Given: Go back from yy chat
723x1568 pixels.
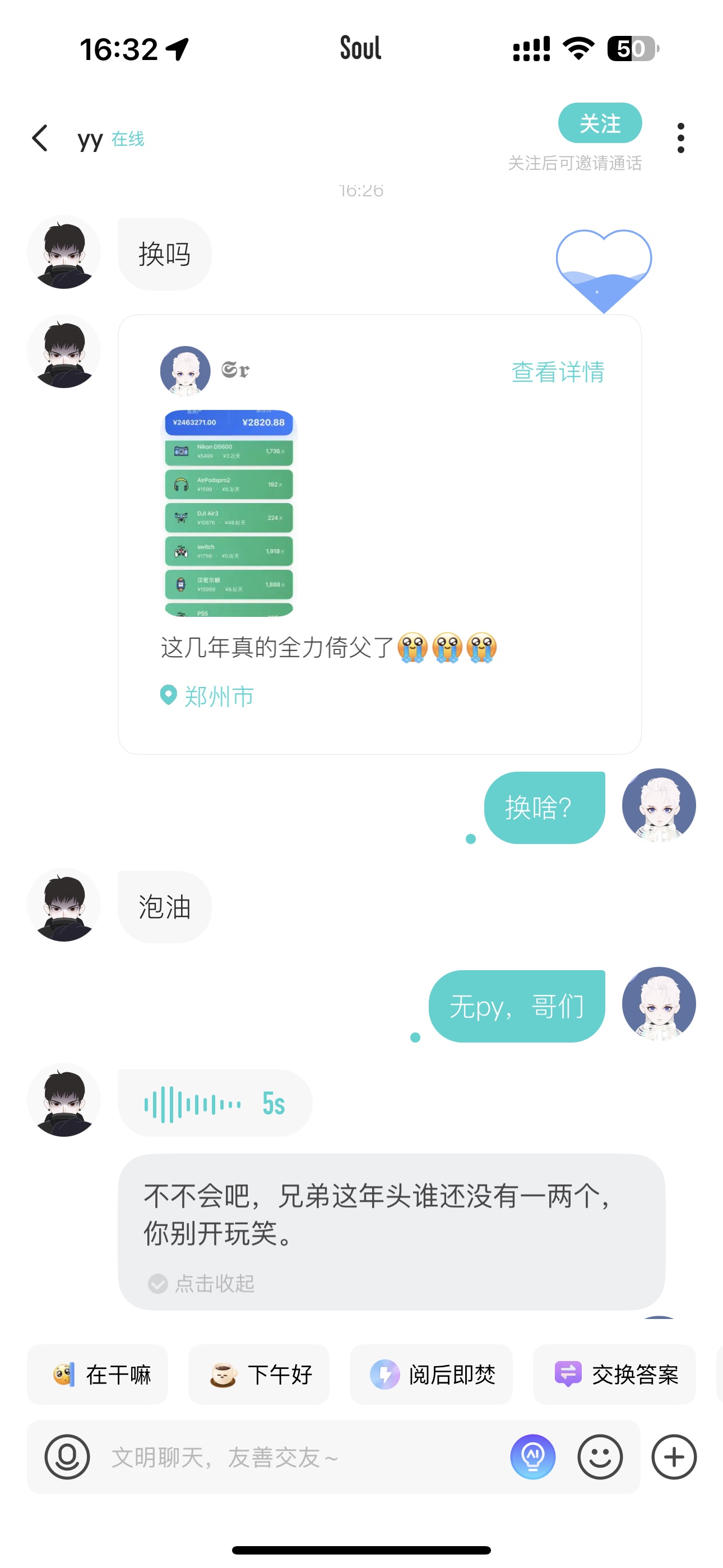Looking at the screenshot, I should point(40,138).
